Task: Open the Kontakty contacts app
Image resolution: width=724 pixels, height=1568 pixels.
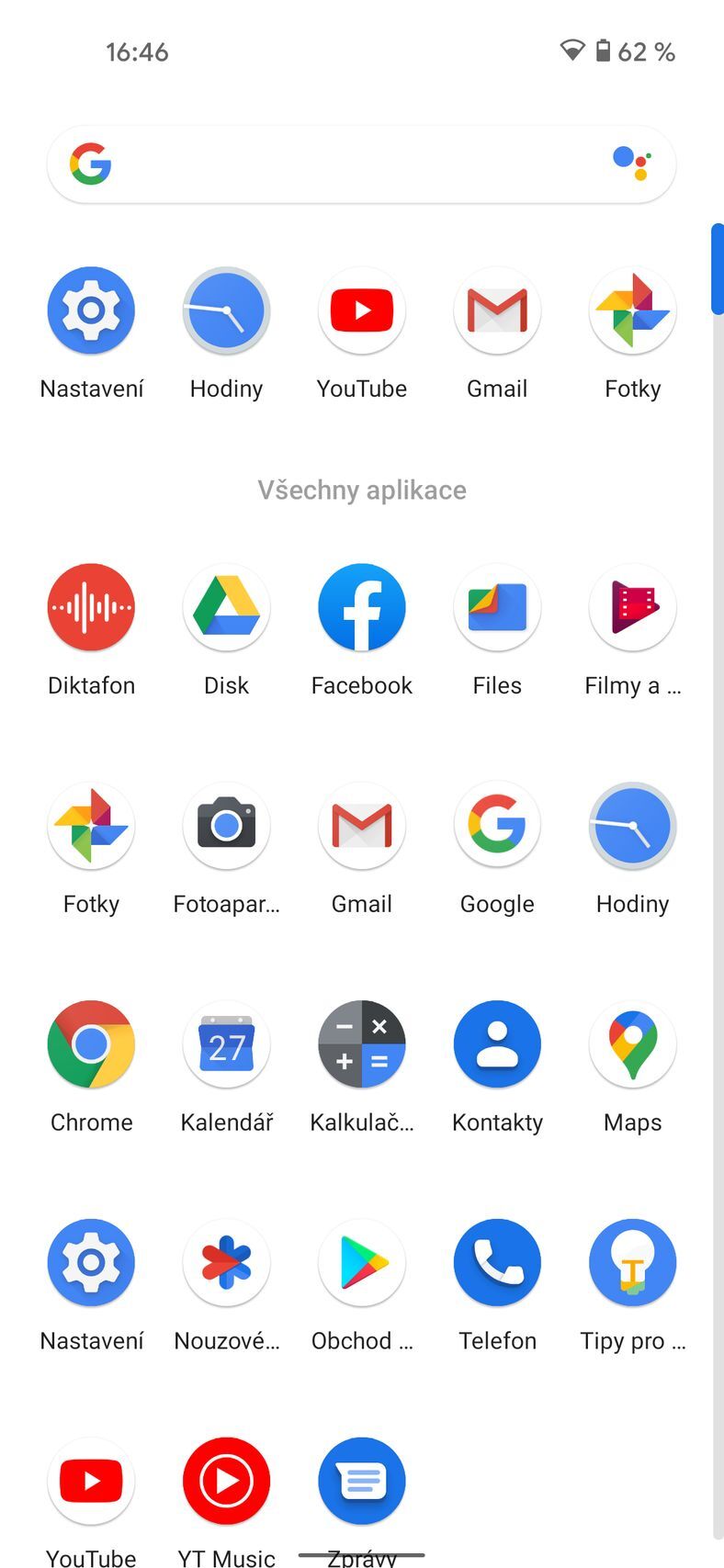Action: (497, 1044)
